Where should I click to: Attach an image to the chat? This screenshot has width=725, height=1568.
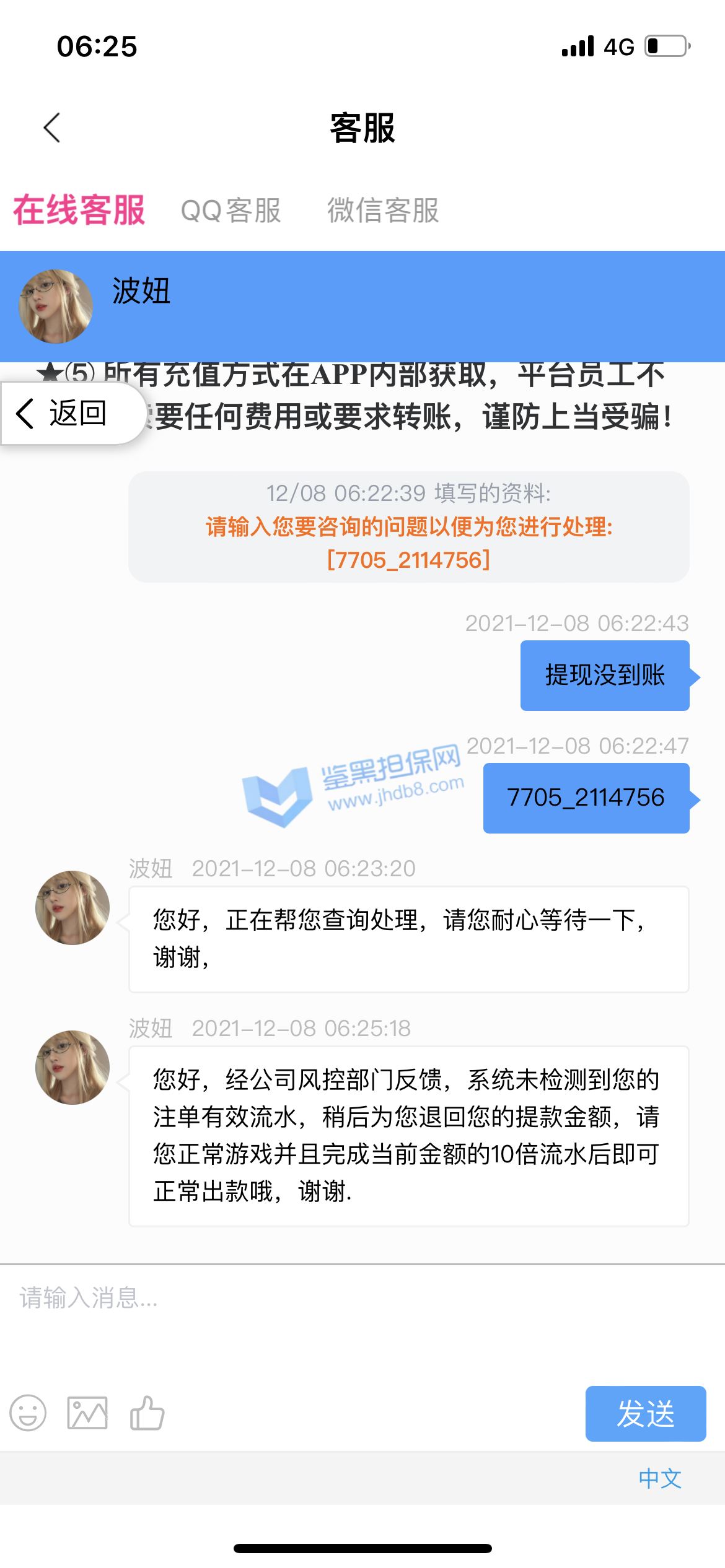coord(87,1413)
